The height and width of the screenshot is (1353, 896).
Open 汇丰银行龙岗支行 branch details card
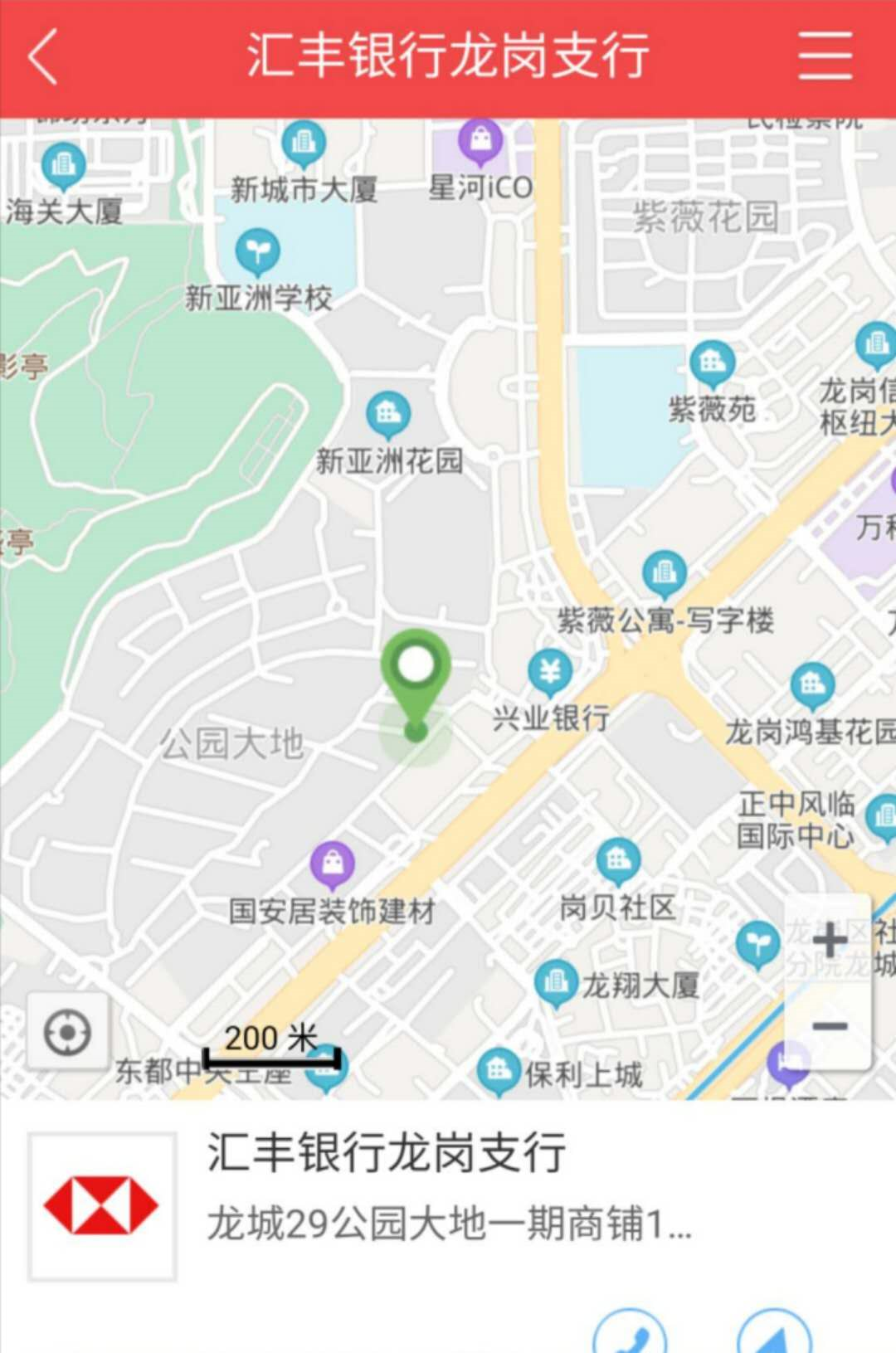tap(448, 1186)
